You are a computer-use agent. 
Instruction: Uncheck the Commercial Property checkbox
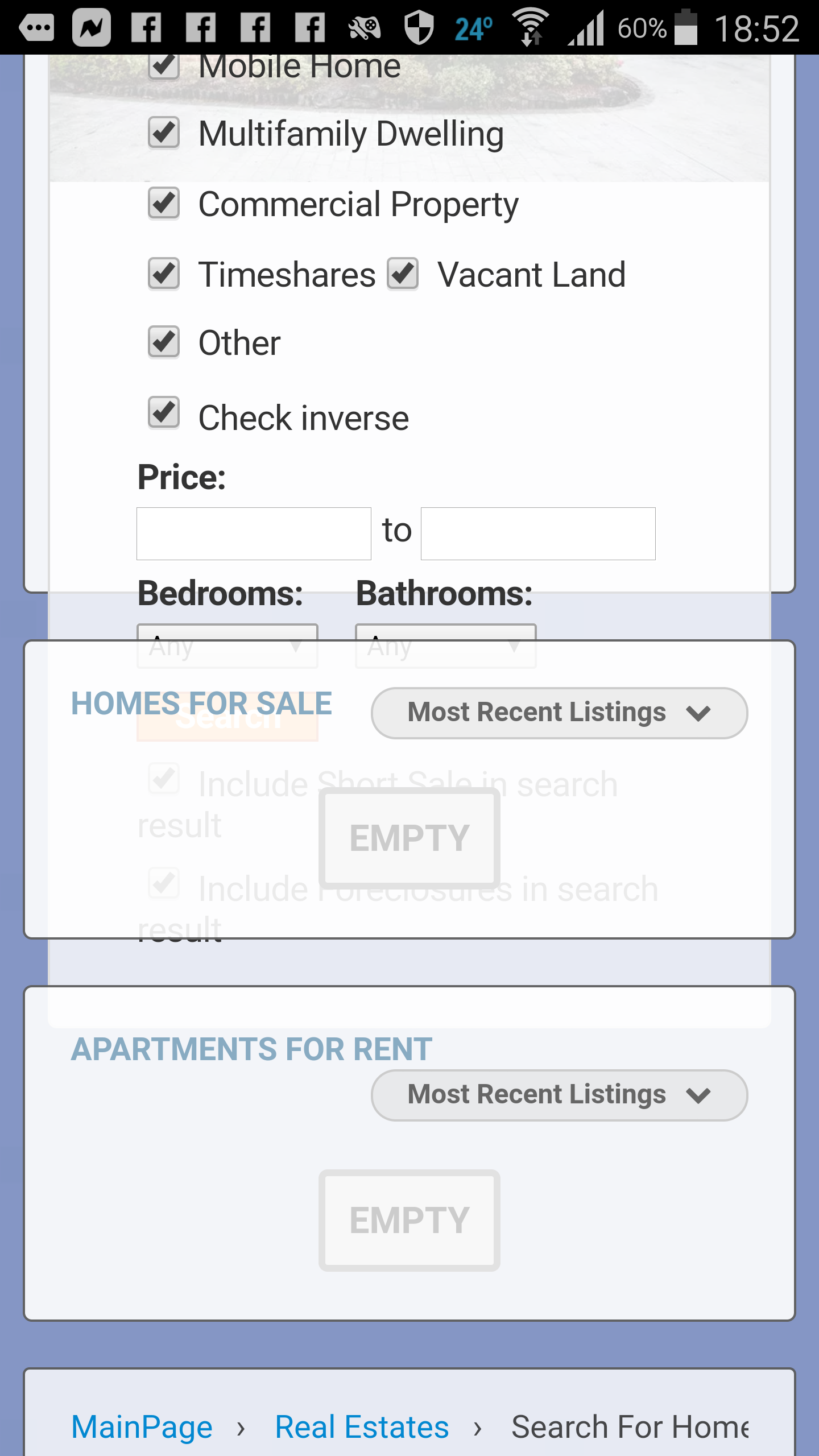[x=164, y=203]
